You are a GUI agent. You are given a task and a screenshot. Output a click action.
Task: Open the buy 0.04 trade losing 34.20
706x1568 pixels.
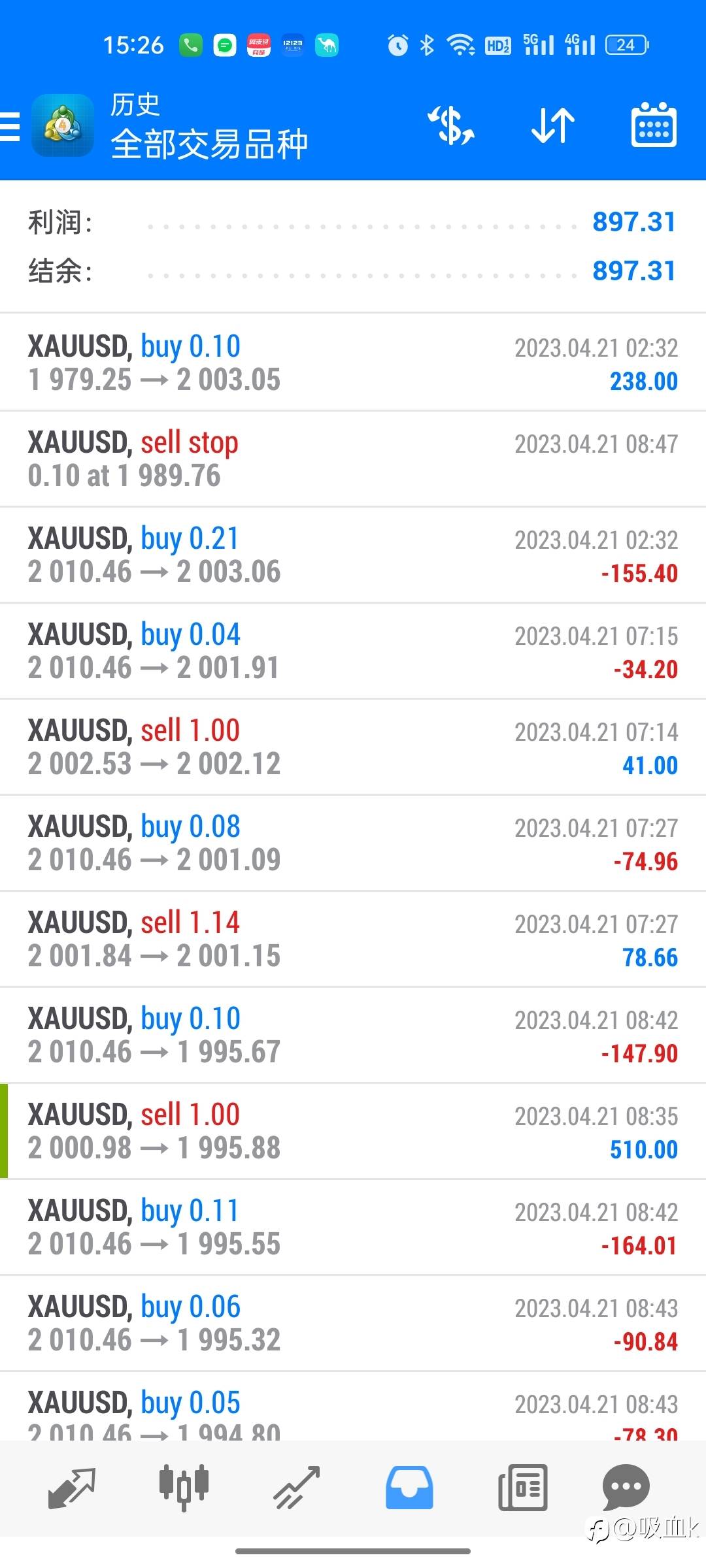click(x=353, y=651)
